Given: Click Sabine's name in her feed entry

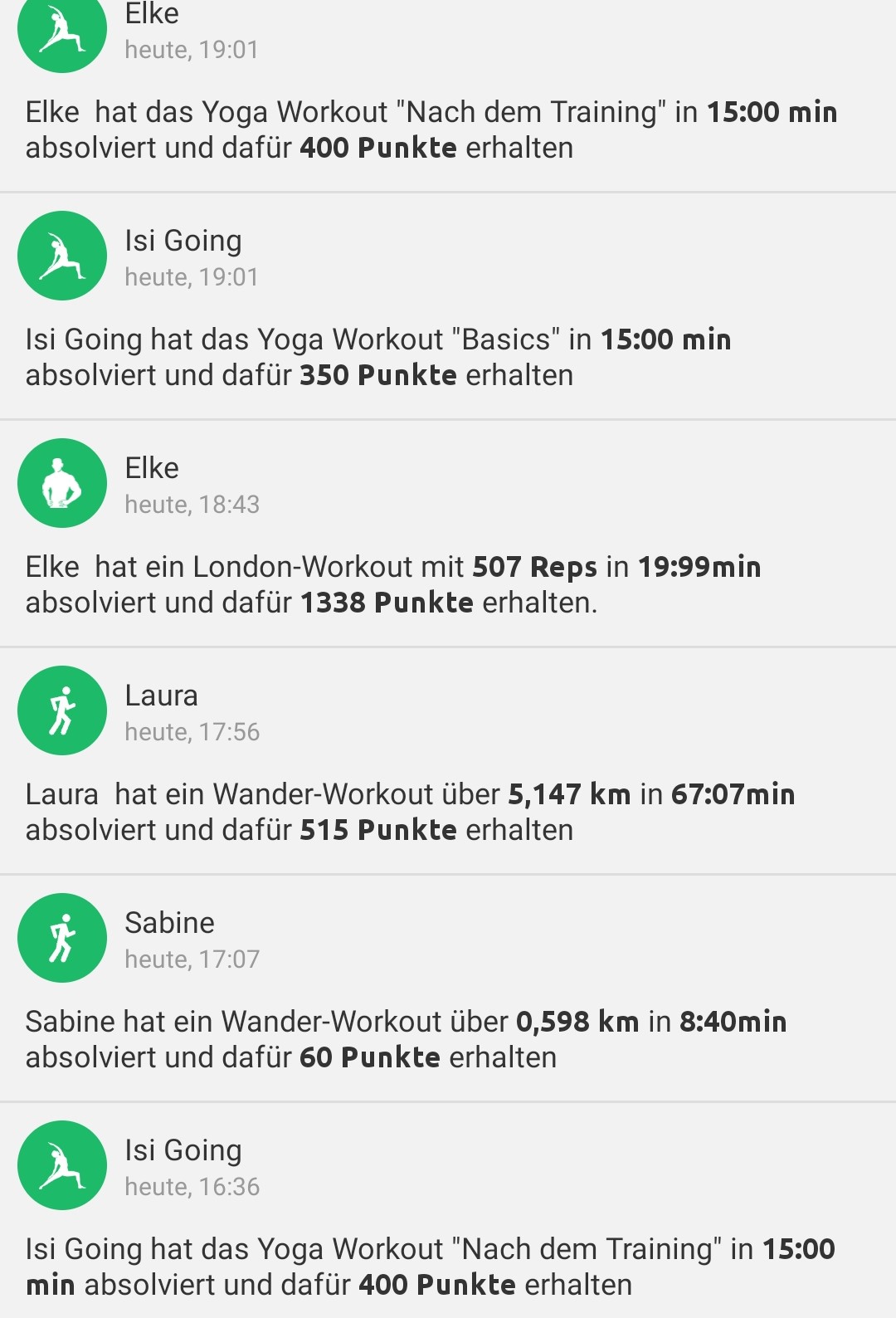Looking at the screenshot, I should (x=170, y=923).
